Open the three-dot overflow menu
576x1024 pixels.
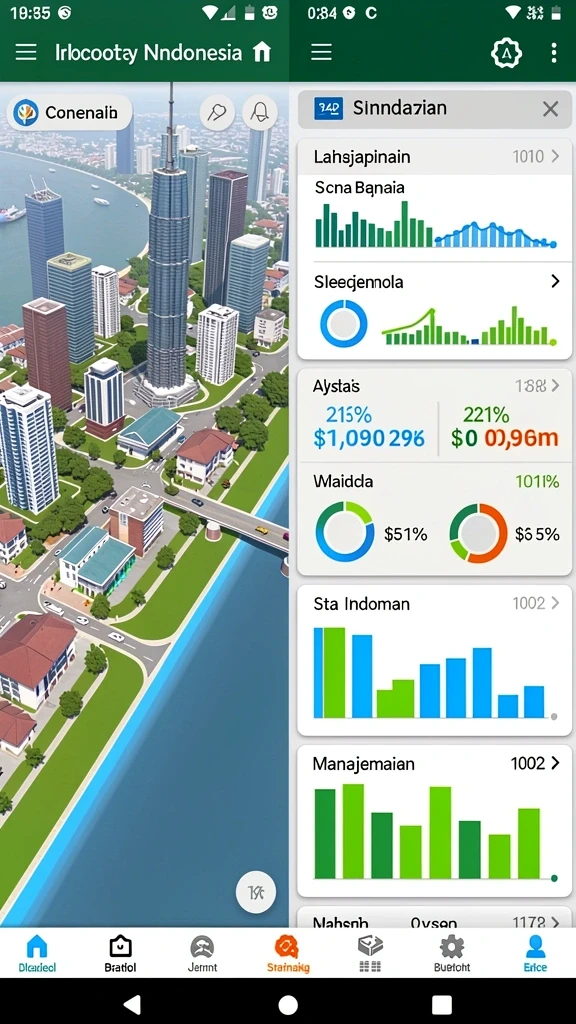[x=554, y=53]
